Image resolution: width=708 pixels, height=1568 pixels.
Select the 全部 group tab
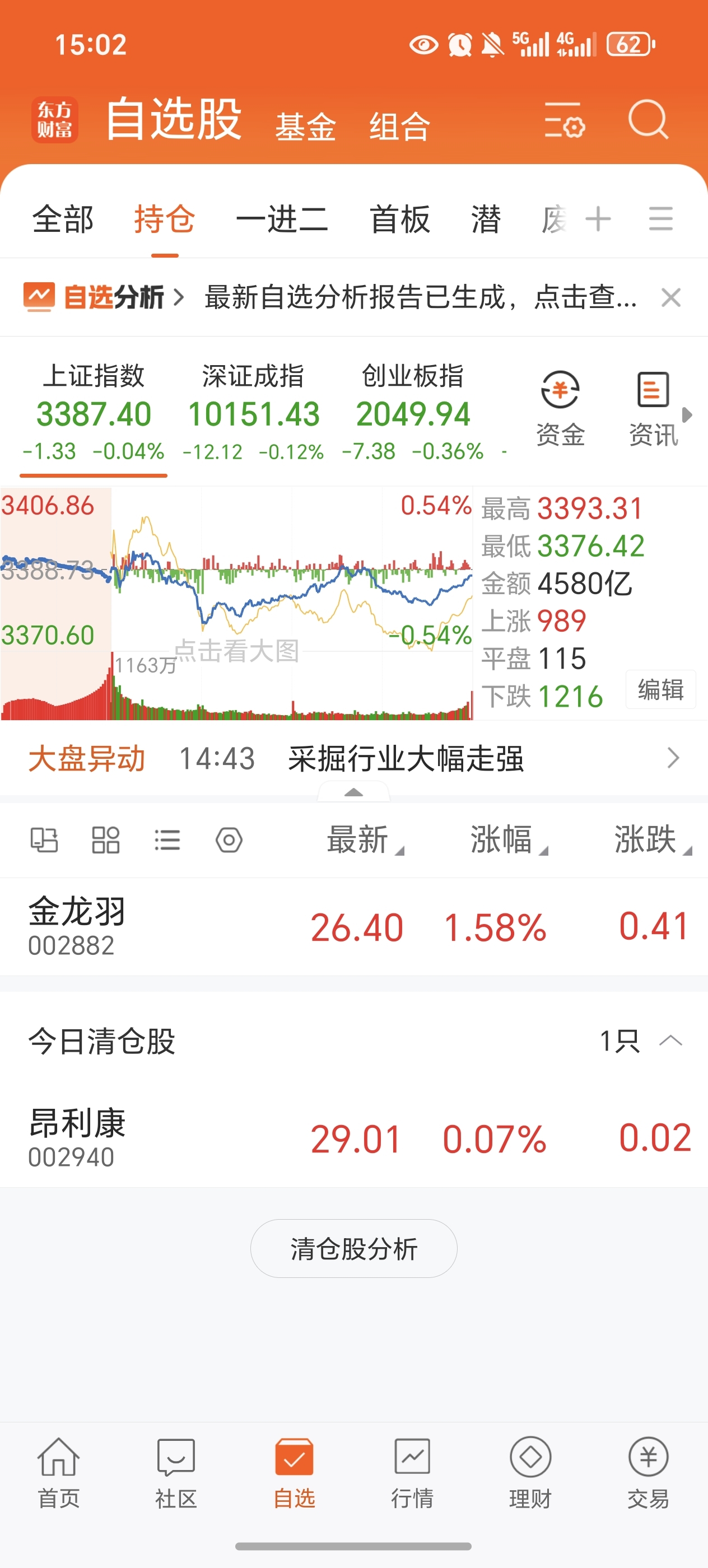click(x=63, y=219)
